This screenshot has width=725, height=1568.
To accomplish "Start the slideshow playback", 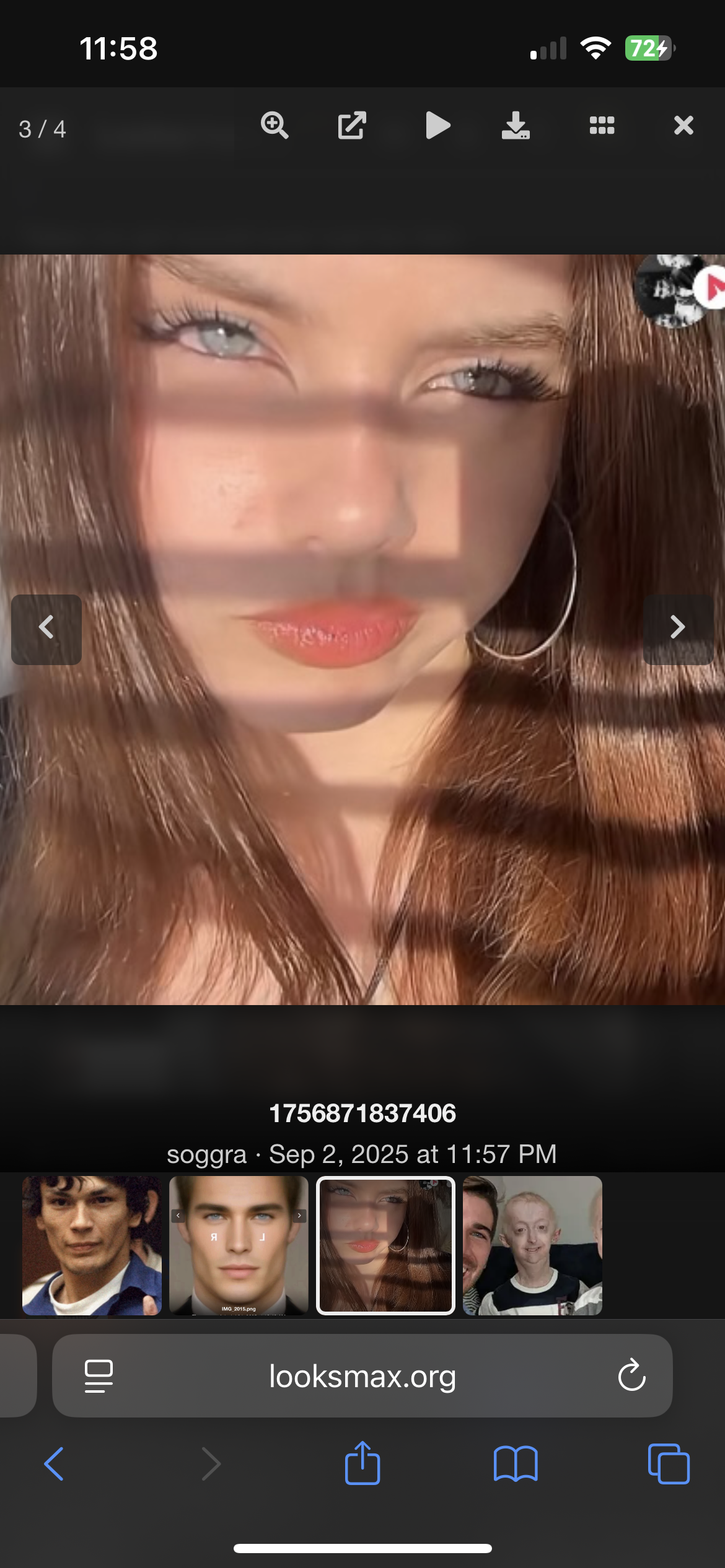I will point(437,126).
